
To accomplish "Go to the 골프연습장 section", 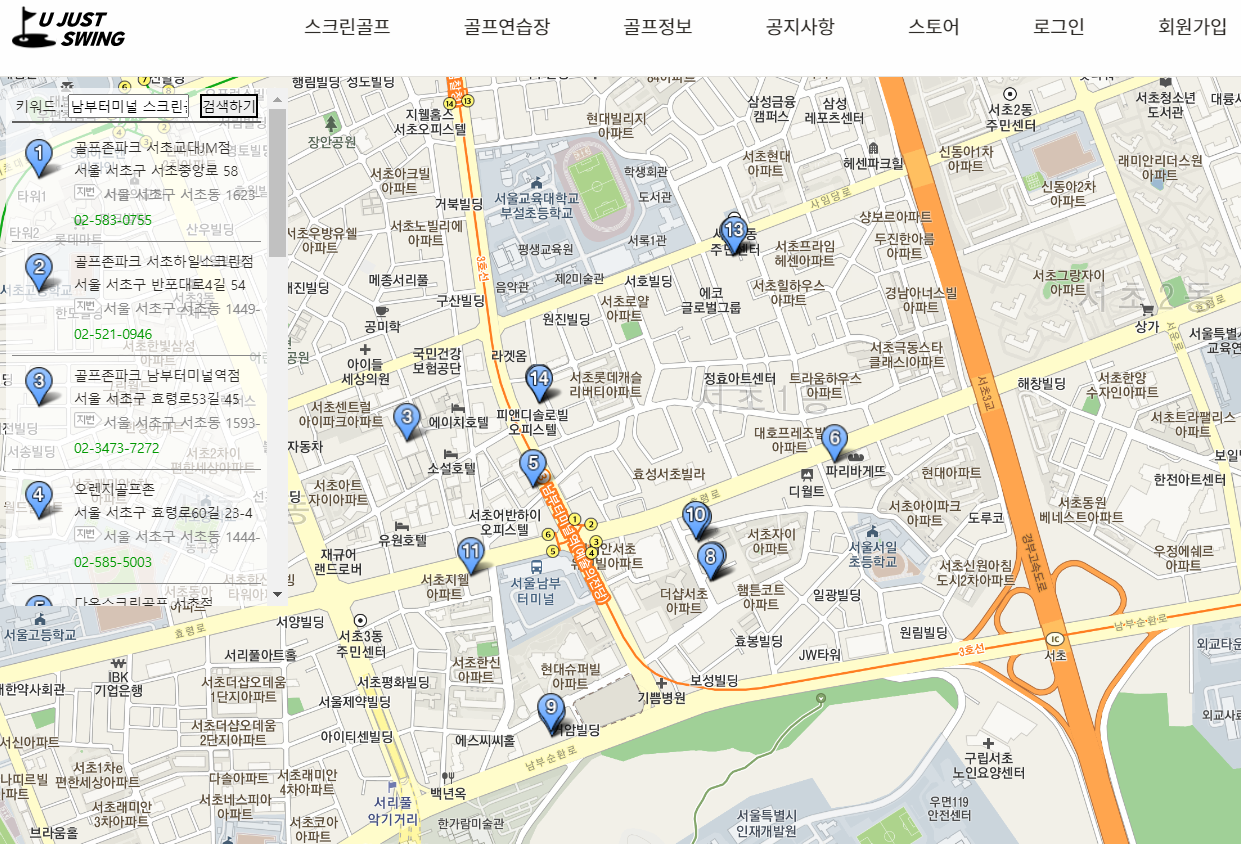I will pyautogui.click(x=506, y=27).
